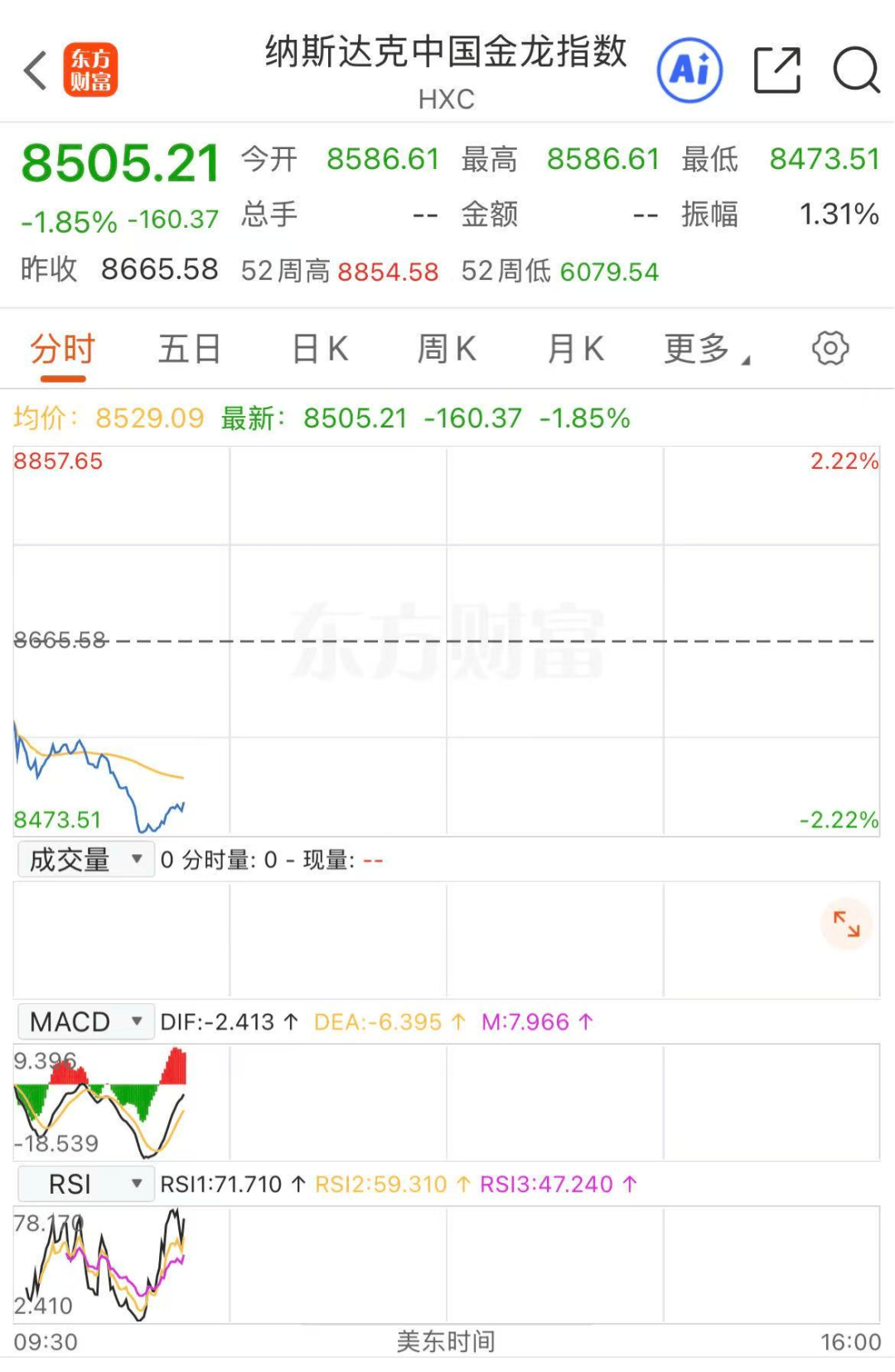Screen dimensions: 895x1372
Task: Switch to the 五日 chart tab
Action: 190,350
